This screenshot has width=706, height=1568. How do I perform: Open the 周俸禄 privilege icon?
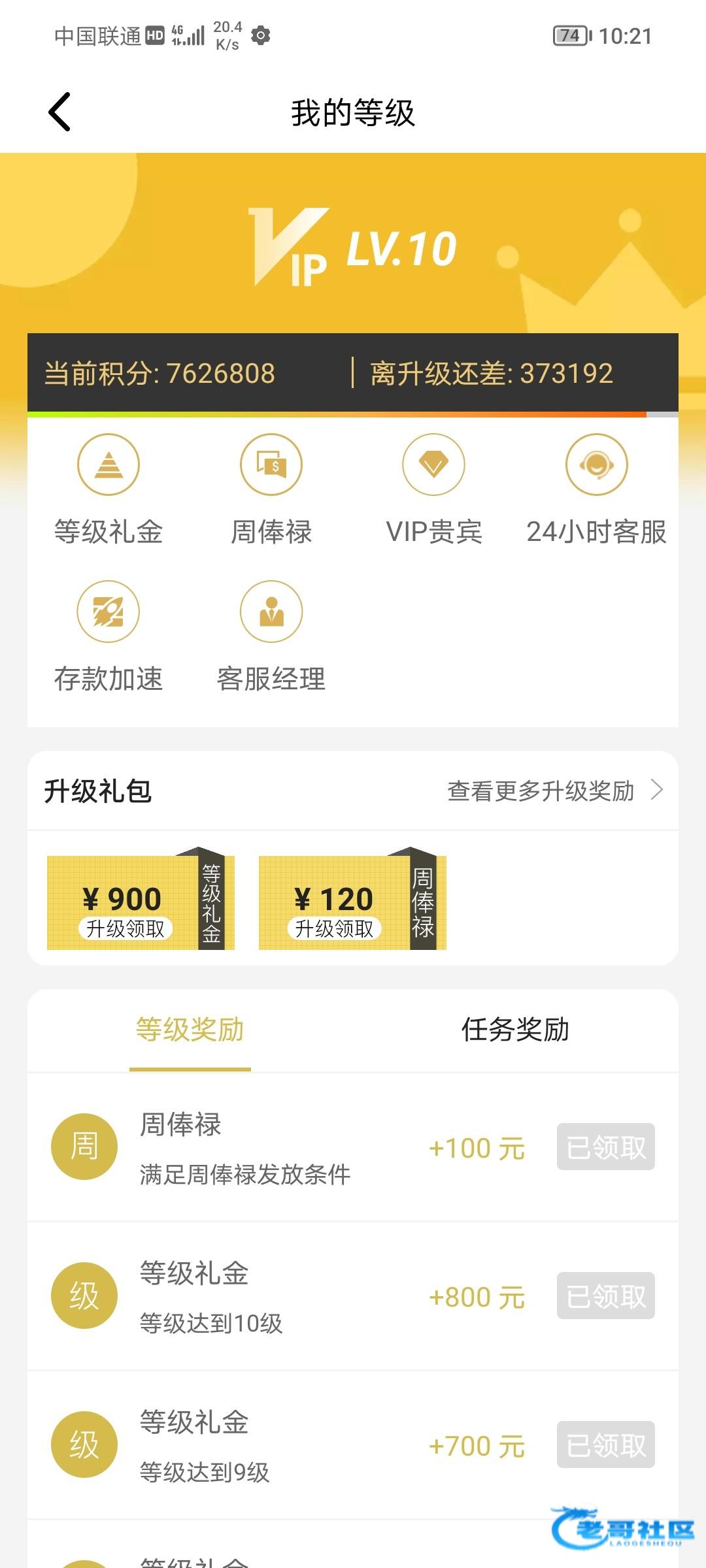271,465
